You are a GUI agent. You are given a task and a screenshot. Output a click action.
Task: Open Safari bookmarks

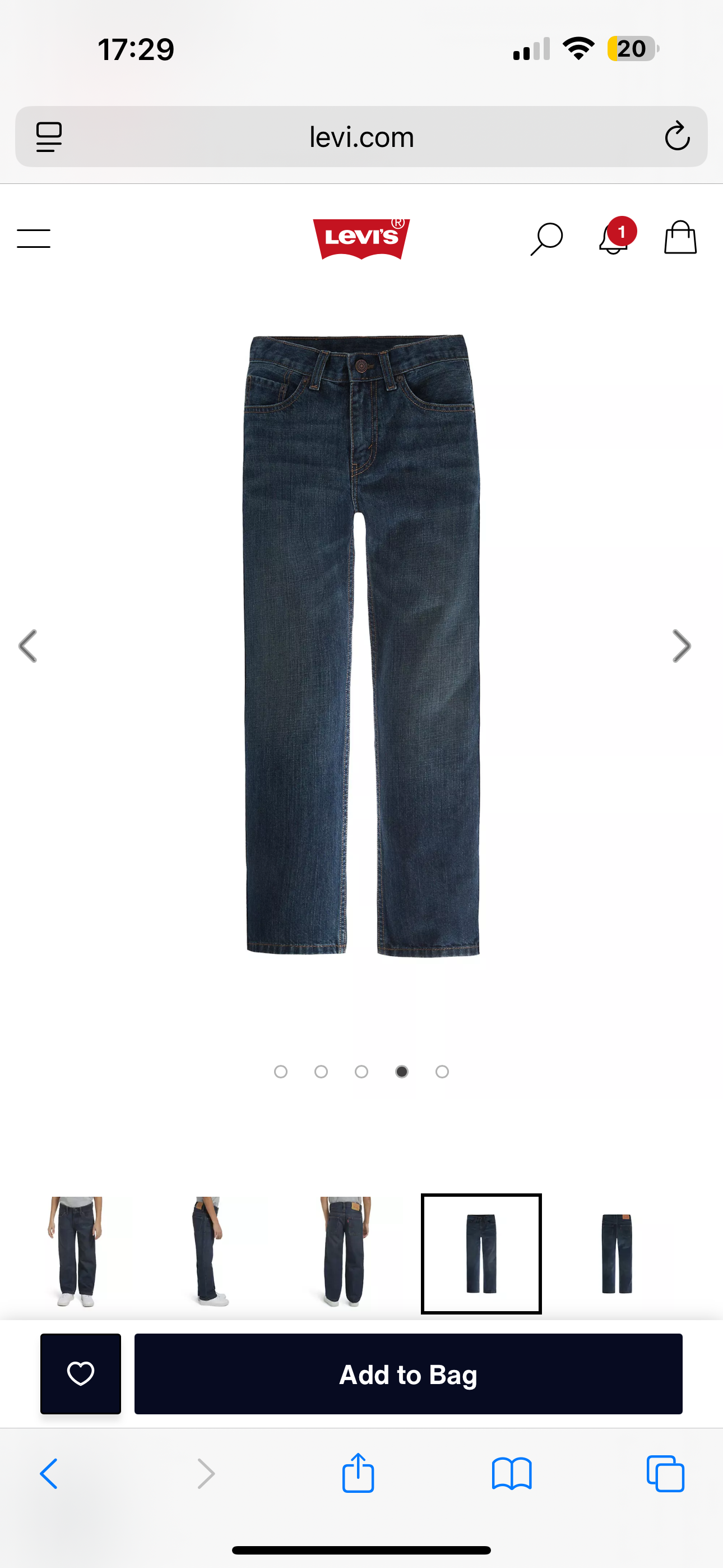click(511, 1474)
